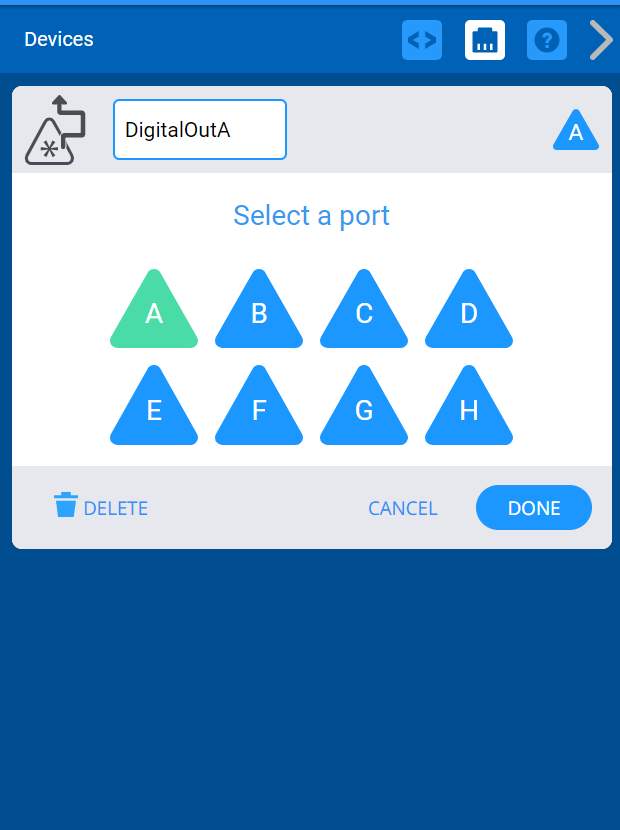Confirm with the Done button
Screen dimensions: 620x830
tap(534, 507)
